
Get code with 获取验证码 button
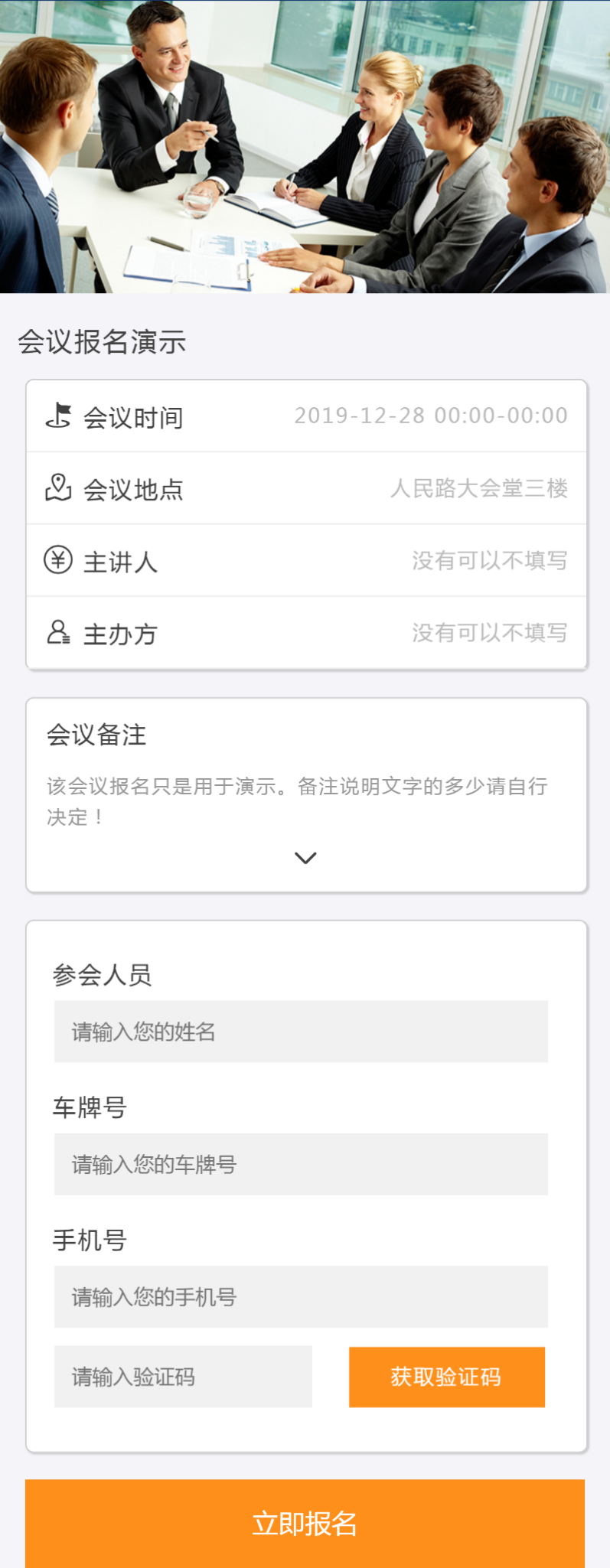click(x=447, y=1377)
